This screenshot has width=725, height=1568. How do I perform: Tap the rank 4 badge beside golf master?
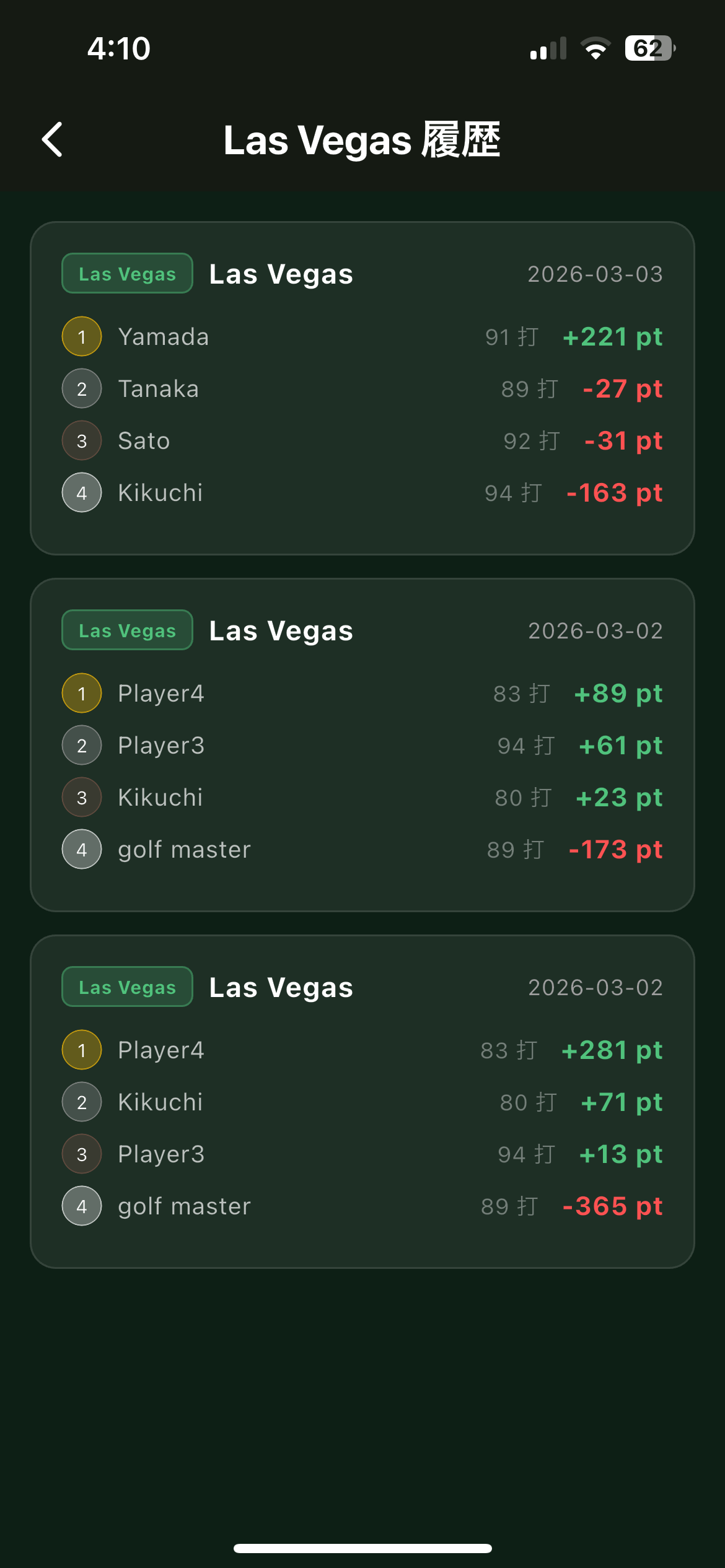pos(81,849)
